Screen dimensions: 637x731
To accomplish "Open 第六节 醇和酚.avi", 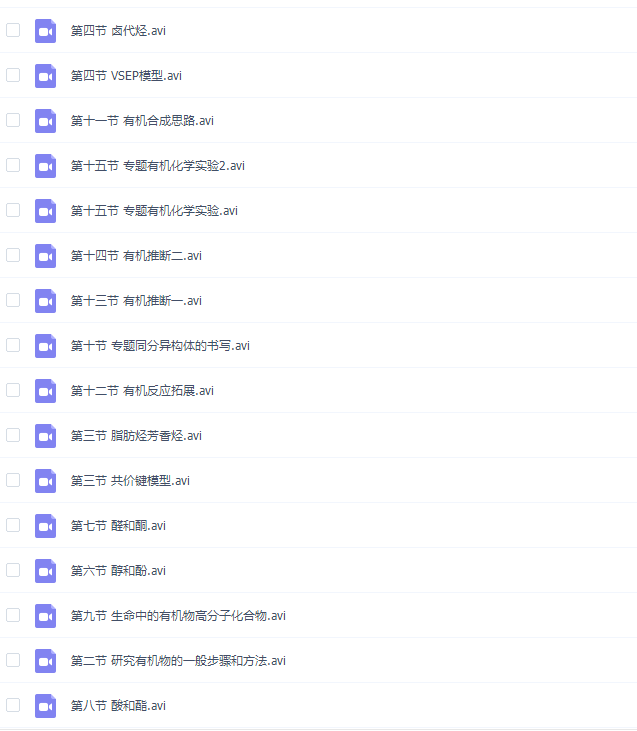I will (118, 570).
